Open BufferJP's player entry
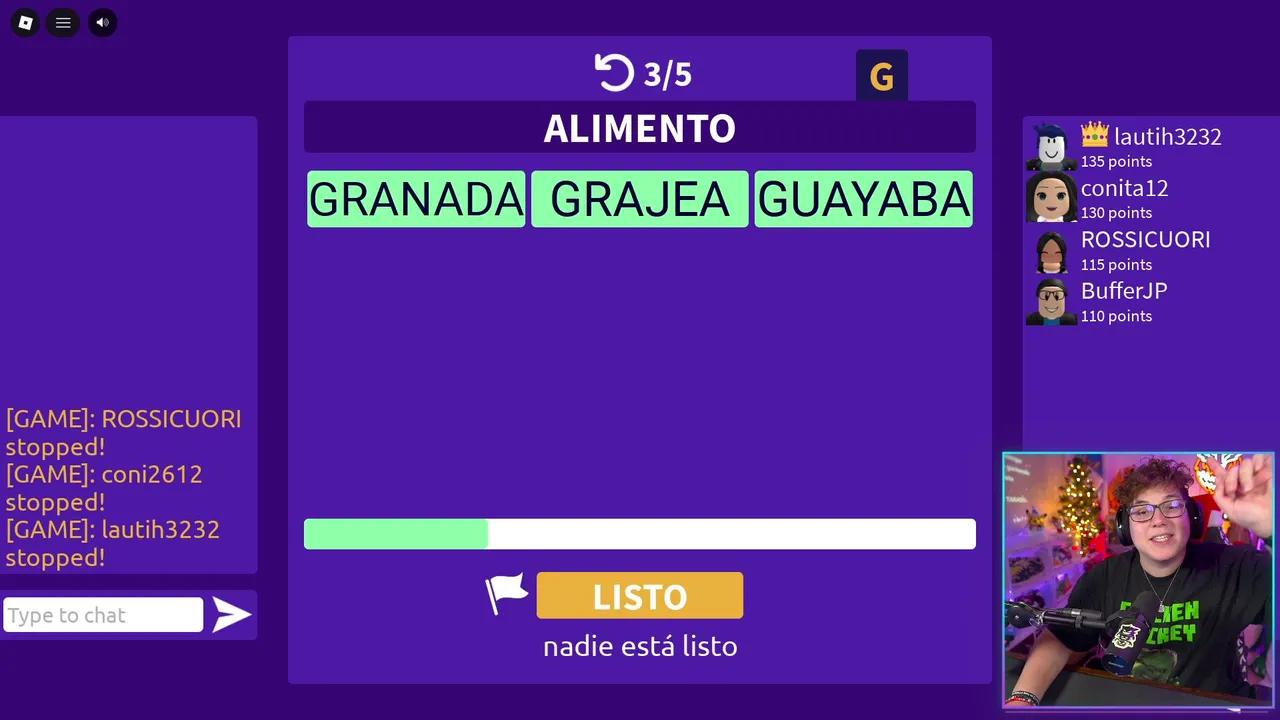The image size is (1280, 720). 1124,301
